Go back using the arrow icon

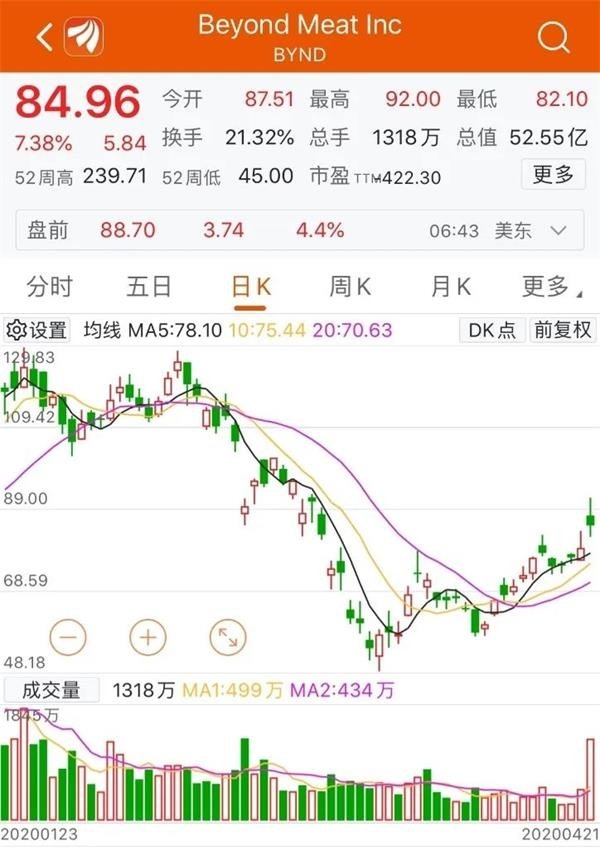click(x=43, y=37)
